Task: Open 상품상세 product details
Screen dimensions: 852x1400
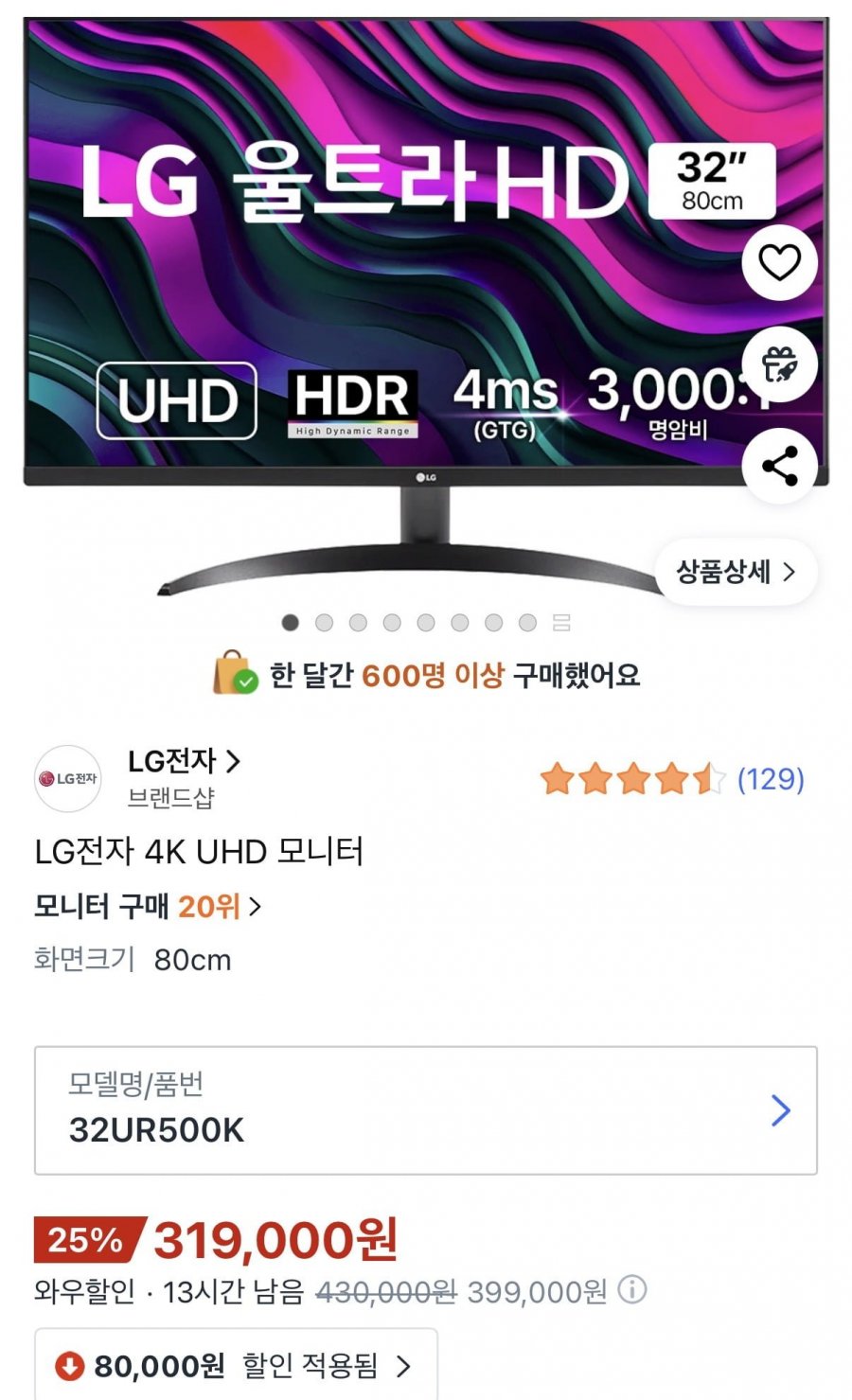Action: click(735, 572)
